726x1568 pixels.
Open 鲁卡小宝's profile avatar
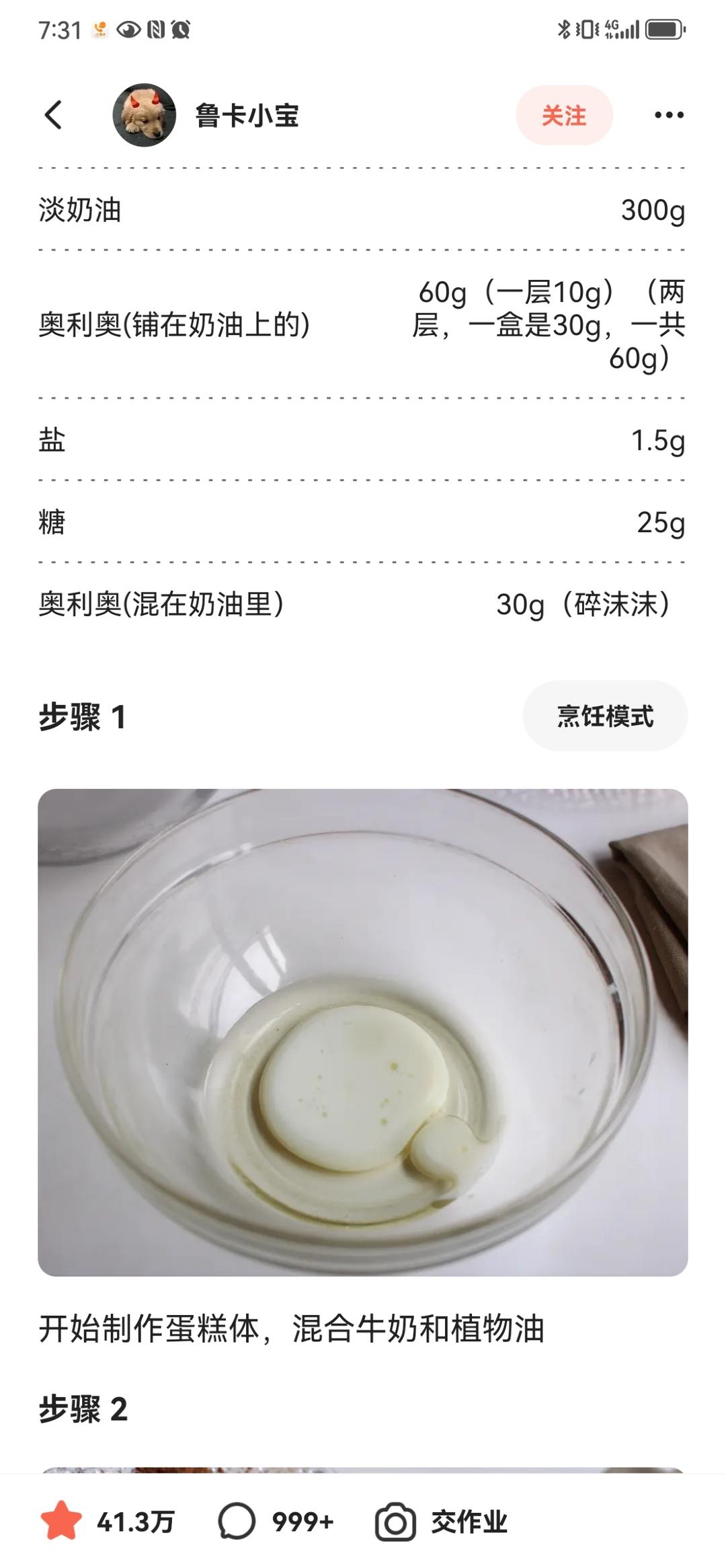click(x=139, y=116)
